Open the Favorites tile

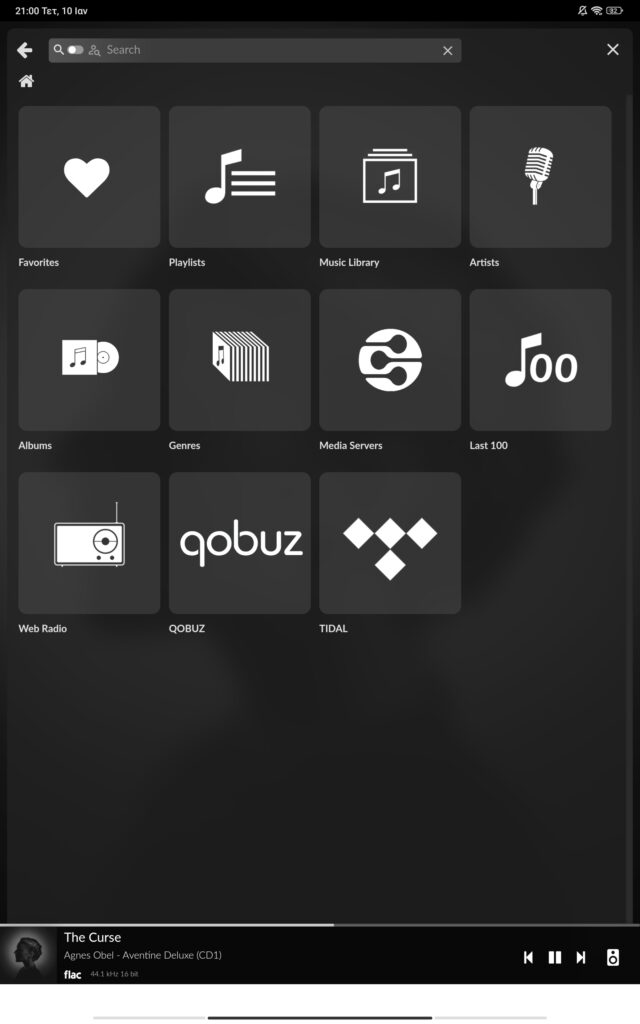coord(89,177)
